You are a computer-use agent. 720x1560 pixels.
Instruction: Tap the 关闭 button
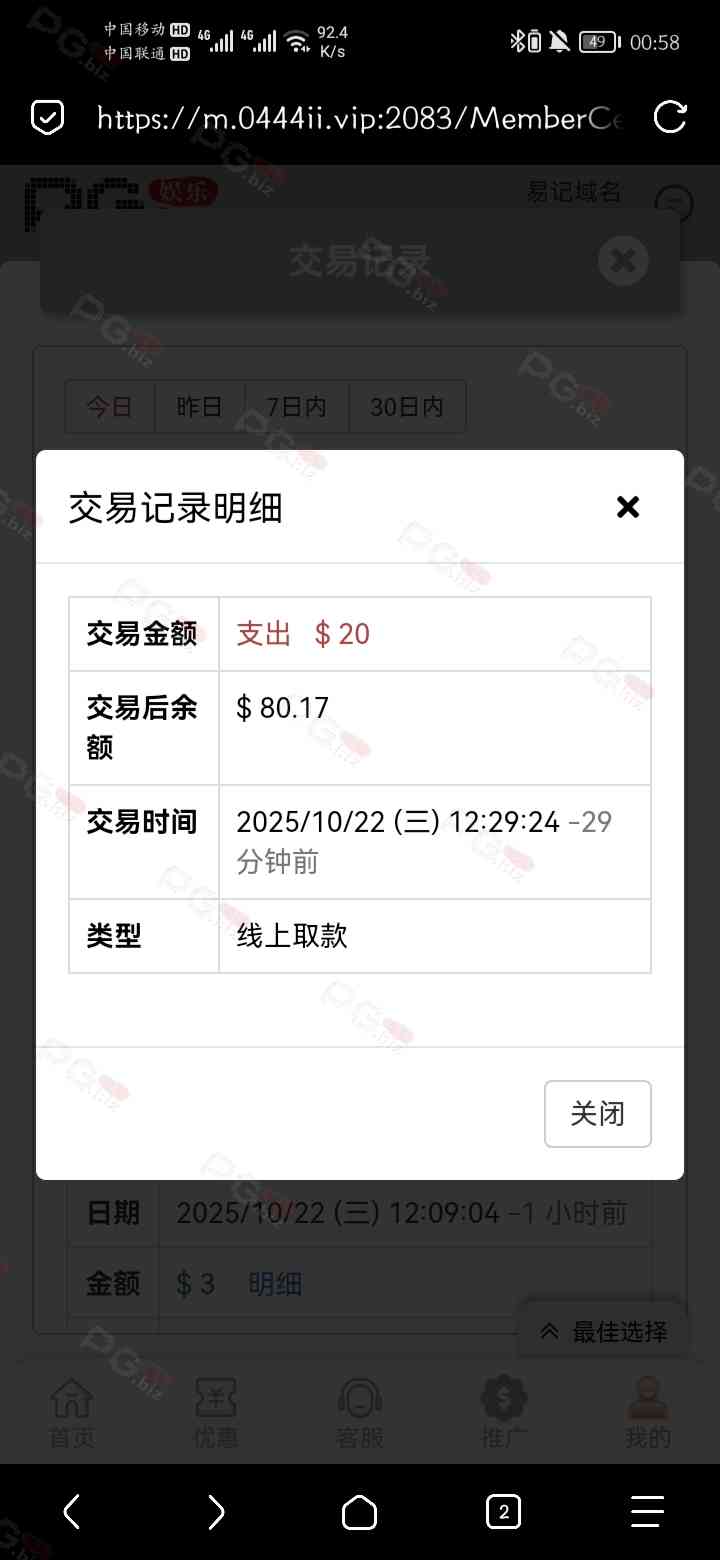[597, 1113]
